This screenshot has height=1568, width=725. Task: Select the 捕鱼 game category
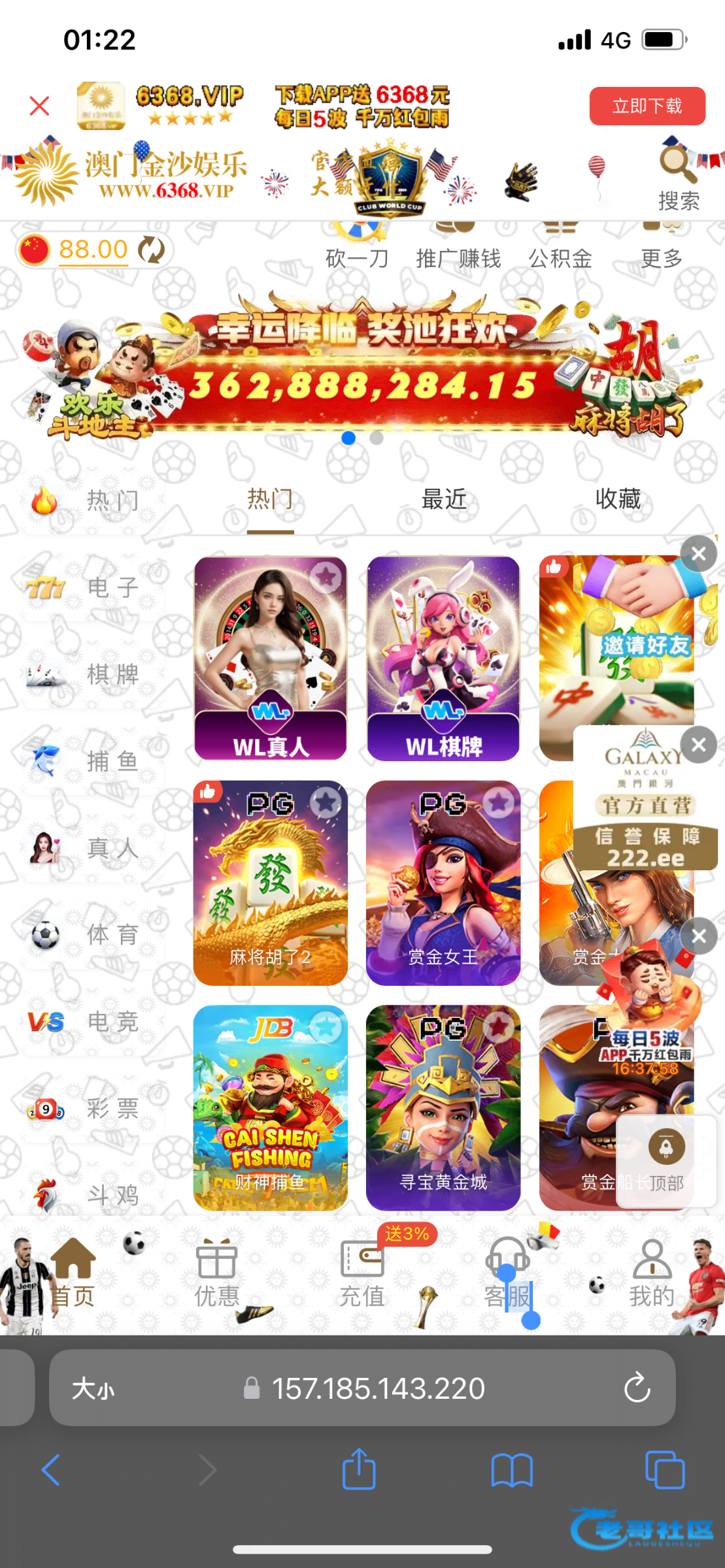(92, 761)
